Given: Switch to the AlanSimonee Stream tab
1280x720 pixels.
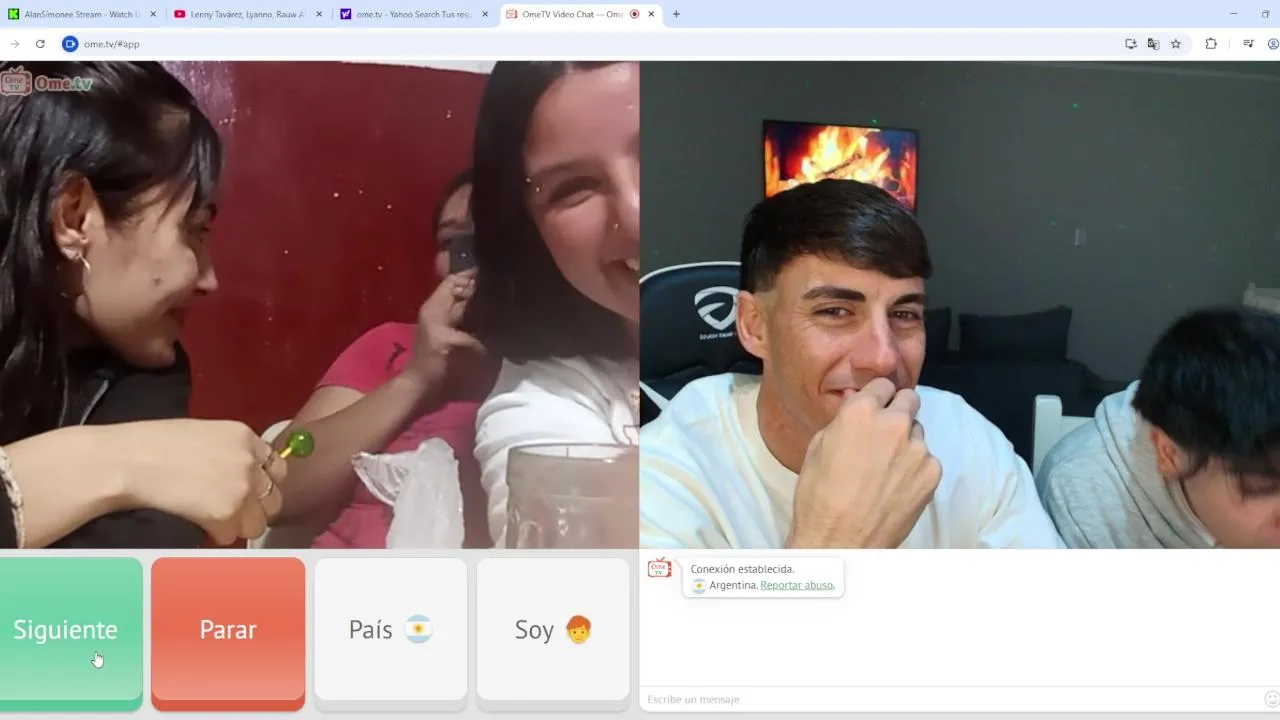Looking at the screenshot, I should coord(80,14).
